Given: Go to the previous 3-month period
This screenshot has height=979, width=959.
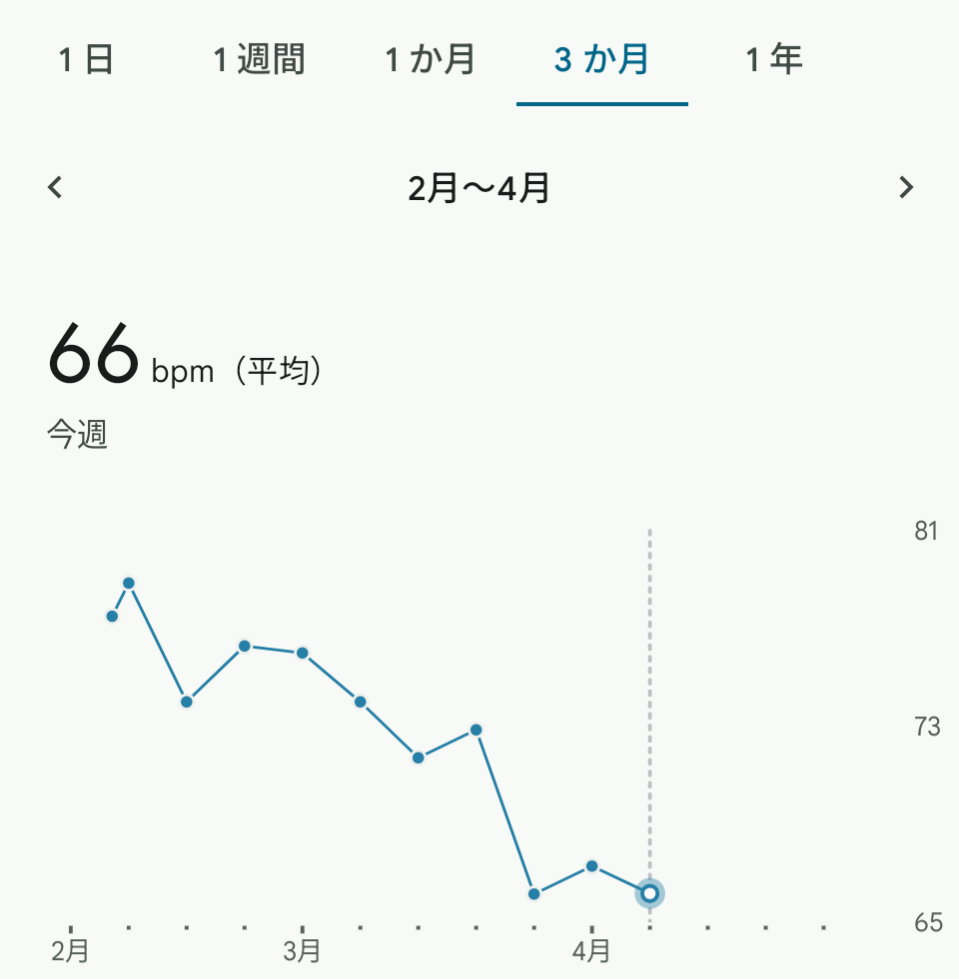Looking at the screenshot, I should pyautogui.click(x=55, y=187).
